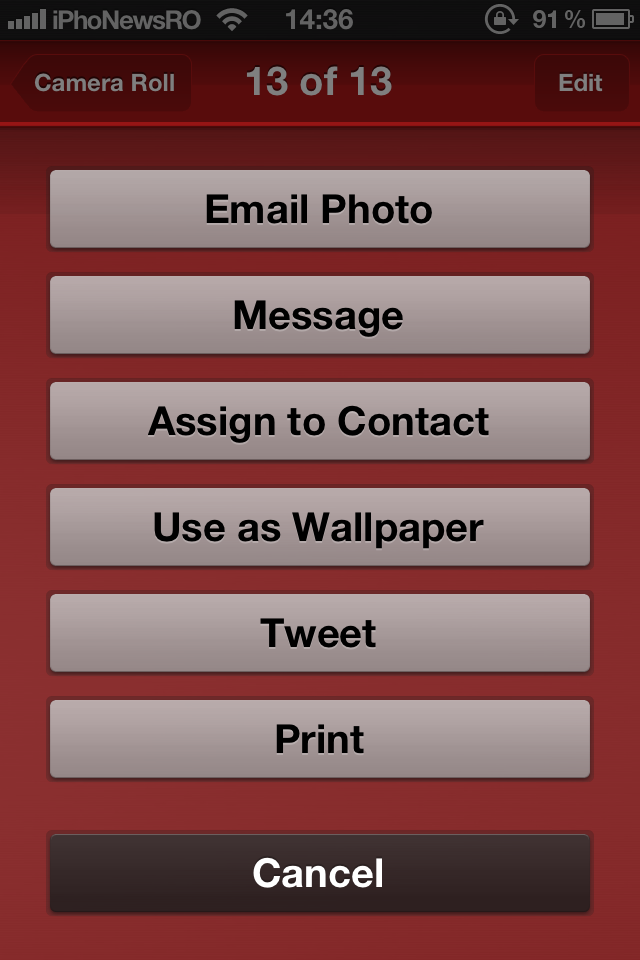Screen dimensions: 640x960
Task: Go back to Camera Roll
Action: coord(102,83)
